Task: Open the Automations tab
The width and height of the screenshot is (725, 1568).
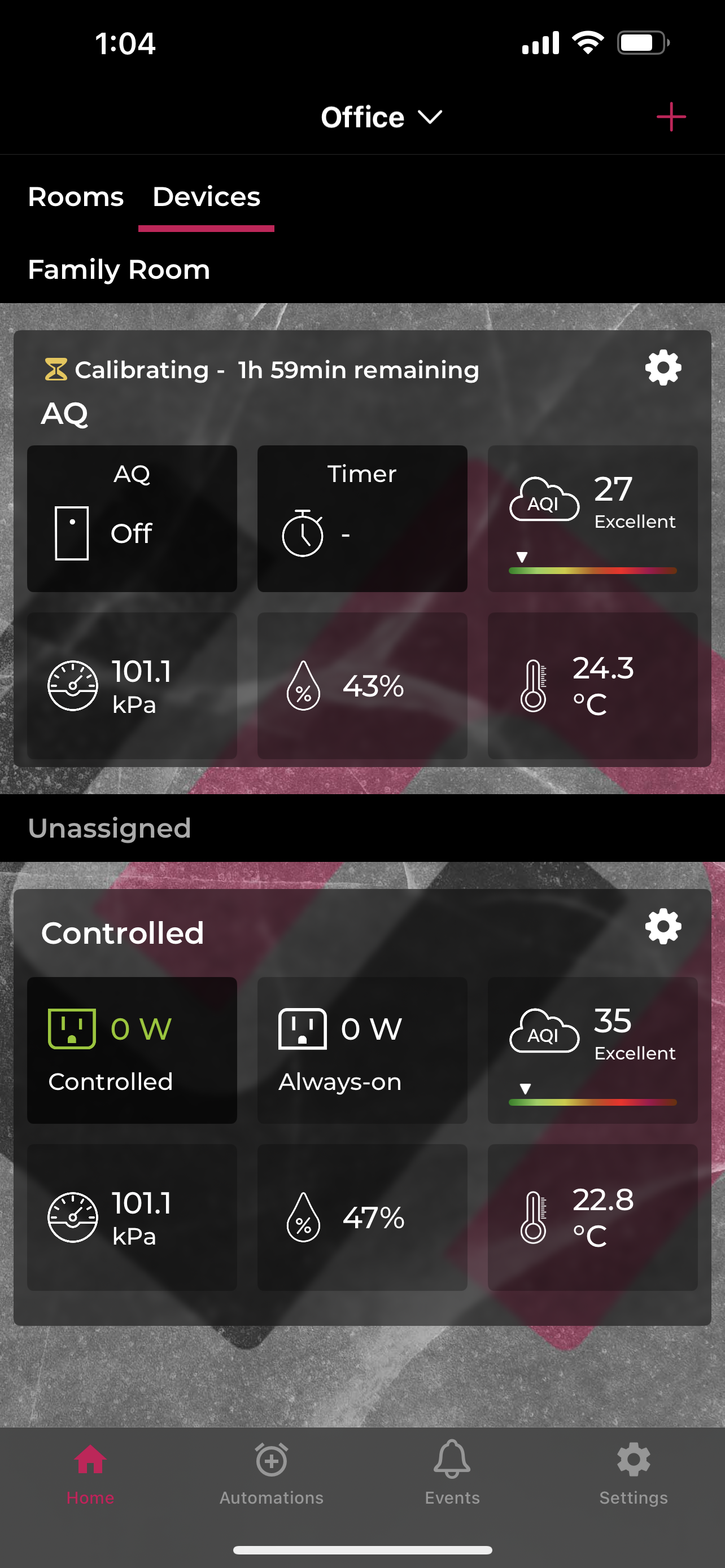Action: pos(272,1473)
